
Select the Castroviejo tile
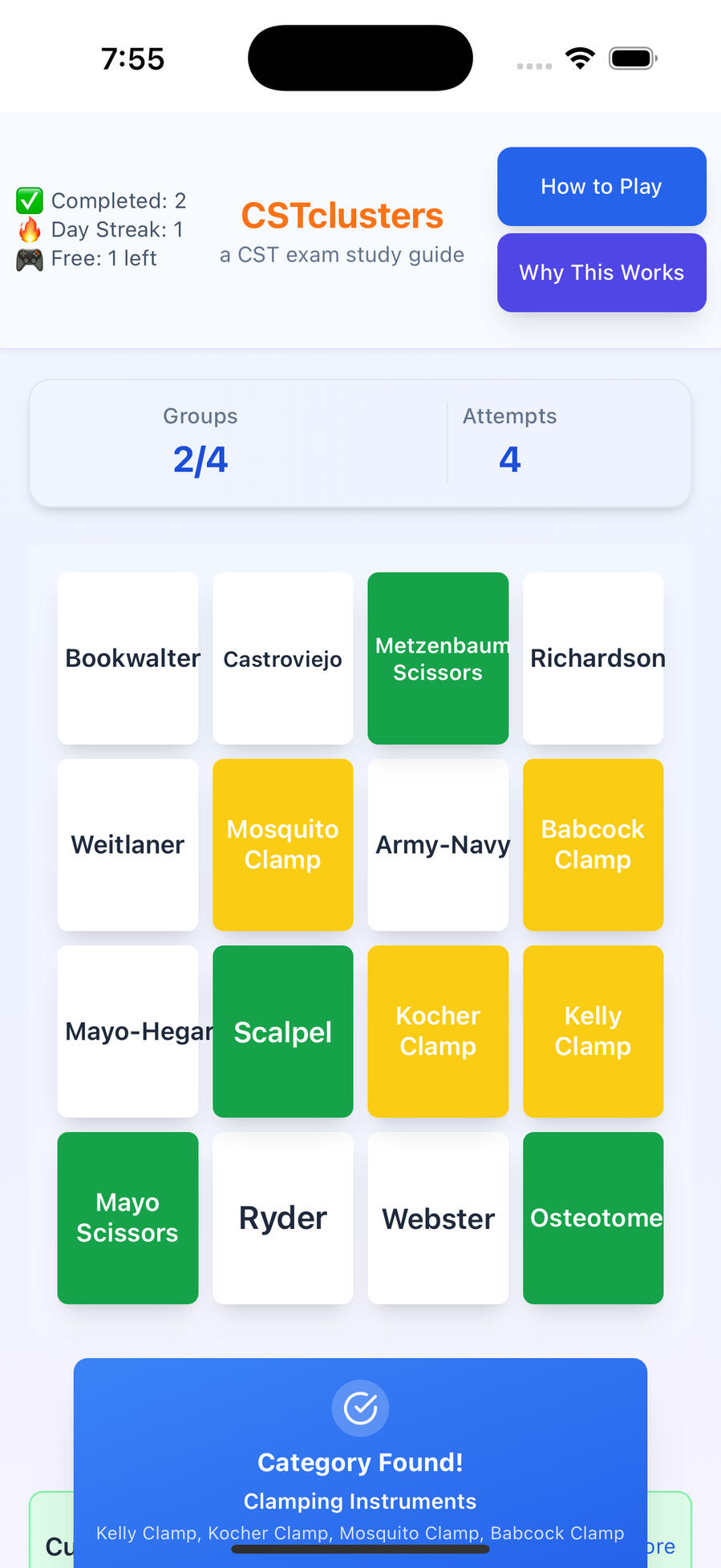(283, 658)
